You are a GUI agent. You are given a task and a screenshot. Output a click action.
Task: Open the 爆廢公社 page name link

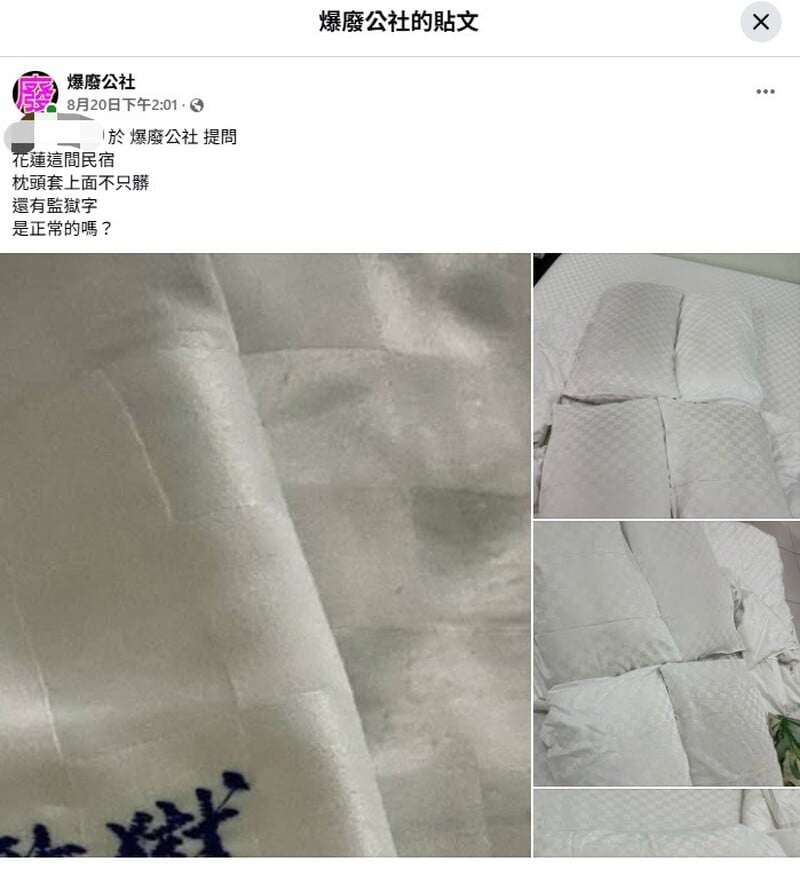click(101, 82)
